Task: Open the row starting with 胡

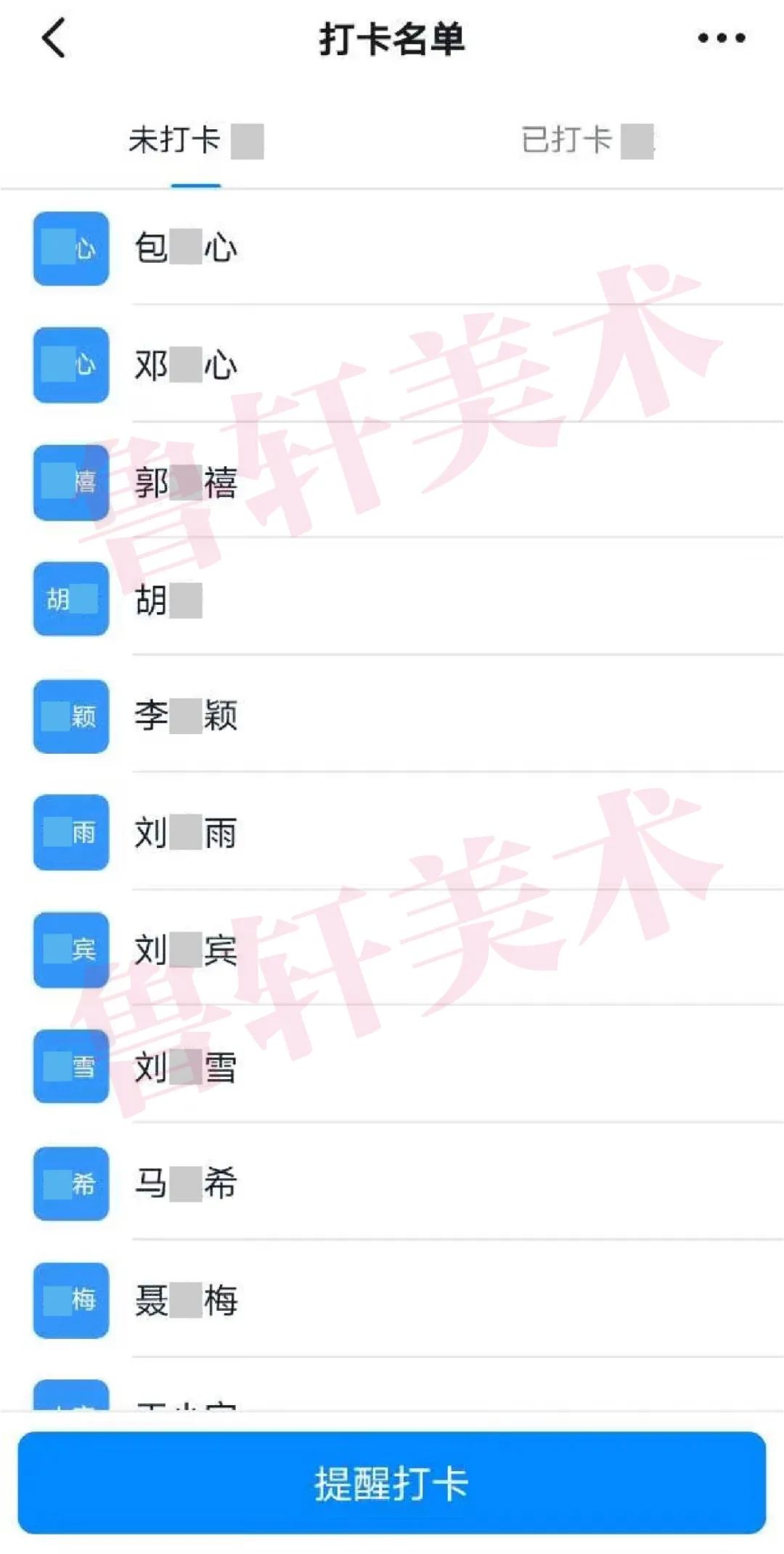Action: 392,599
